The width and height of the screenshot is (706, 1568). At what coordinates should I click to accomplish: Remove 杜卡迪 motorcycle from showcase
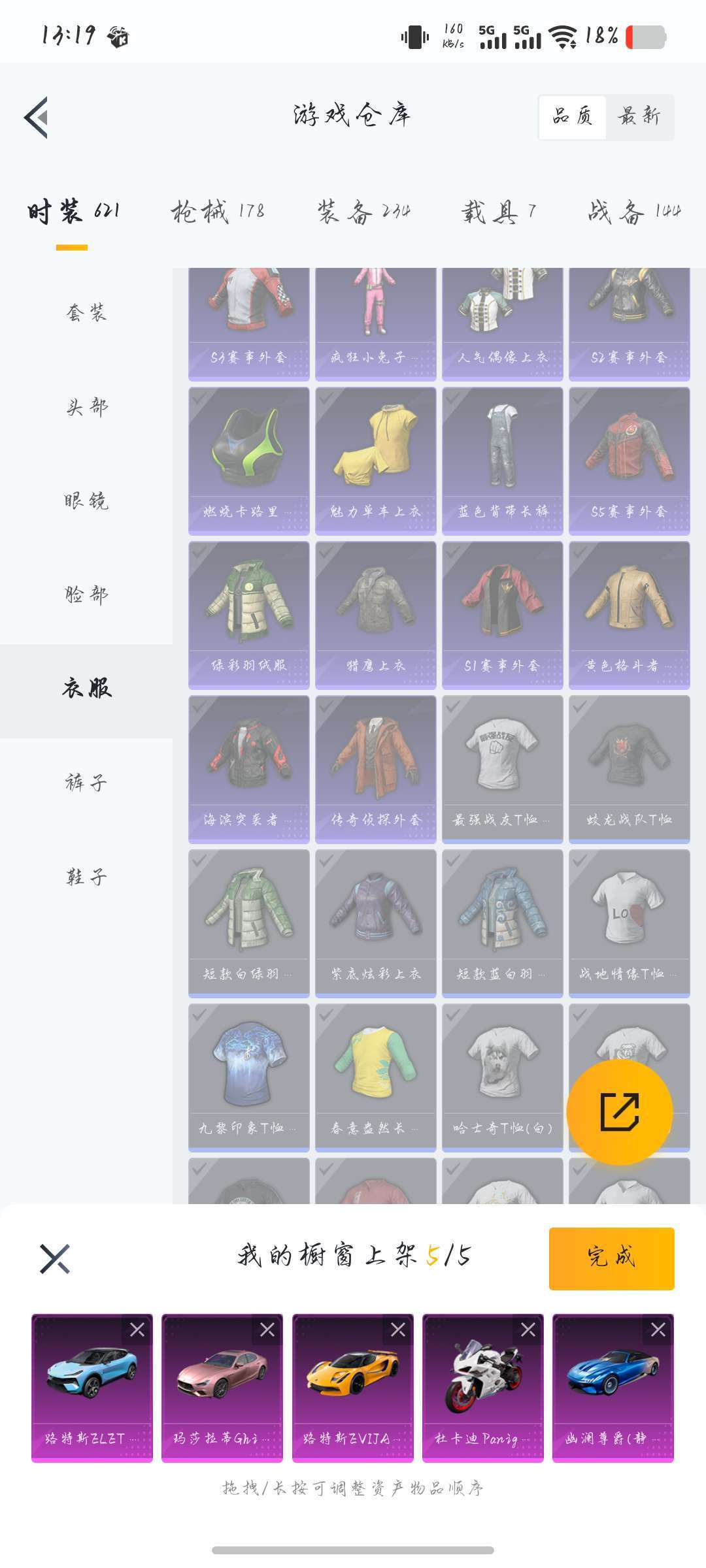[x=528, y=1330]
